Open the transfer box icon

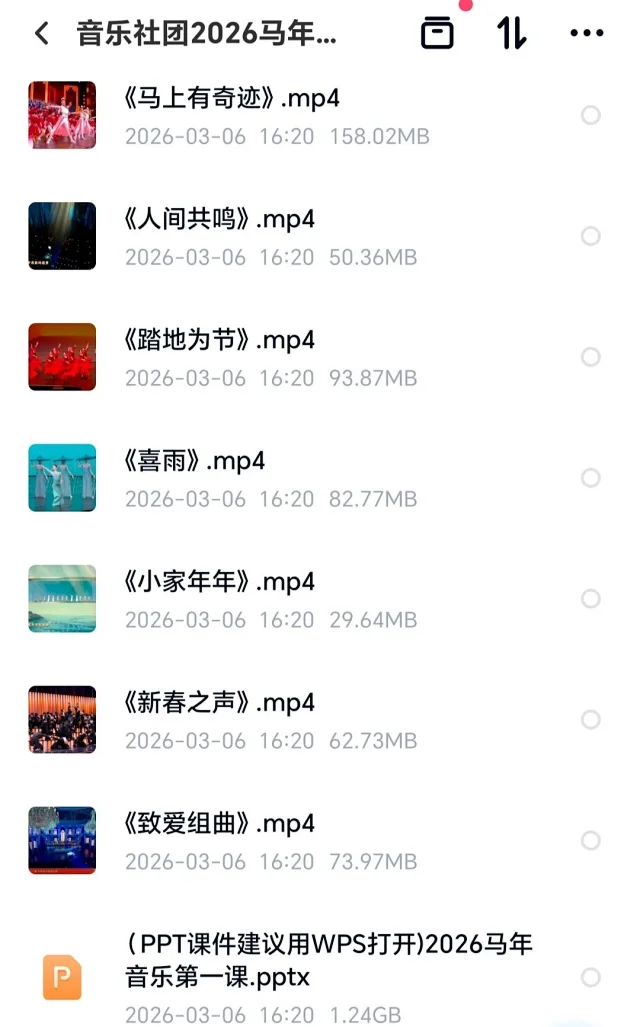click(x=437, y=33)
